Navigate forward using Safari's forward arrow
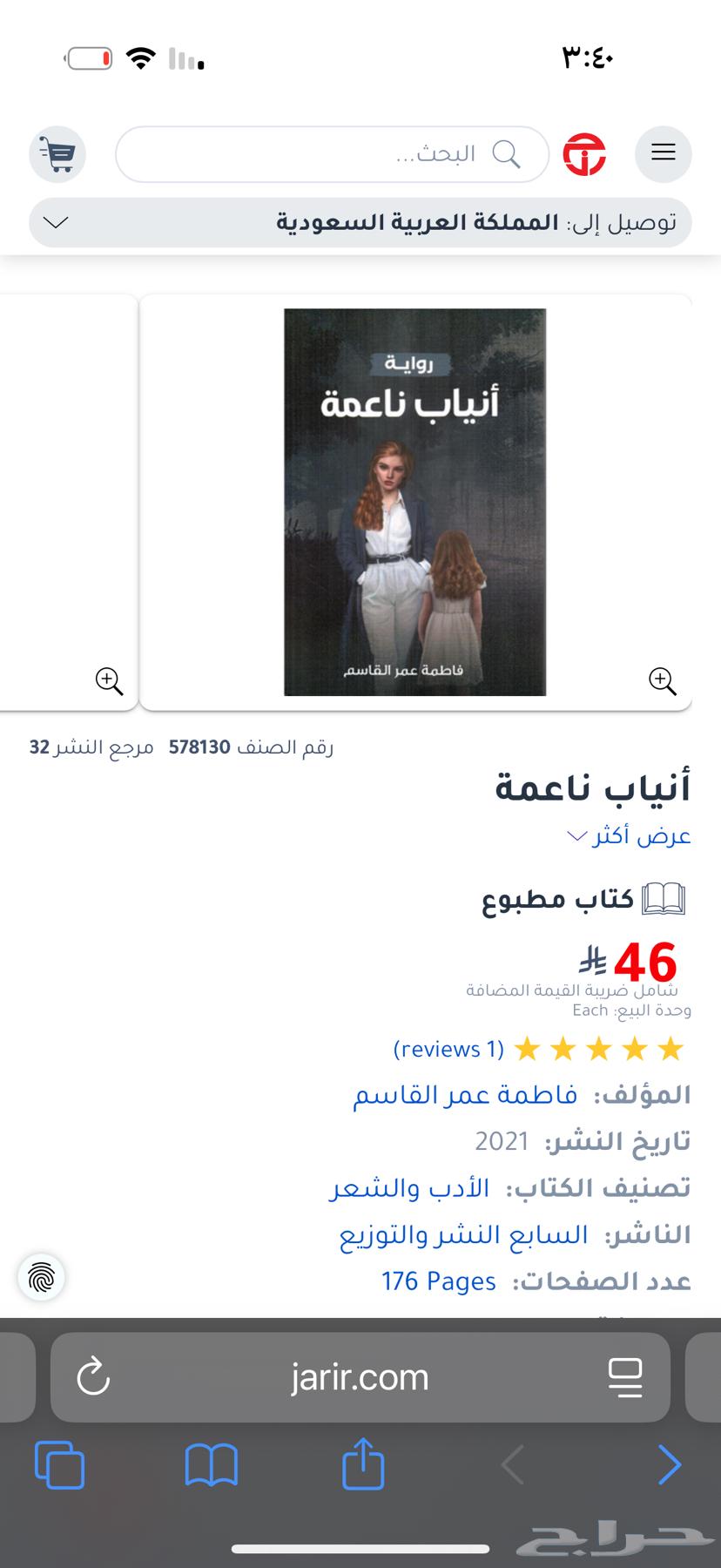Screen dimensions: 721x1568 (670, 1465)
